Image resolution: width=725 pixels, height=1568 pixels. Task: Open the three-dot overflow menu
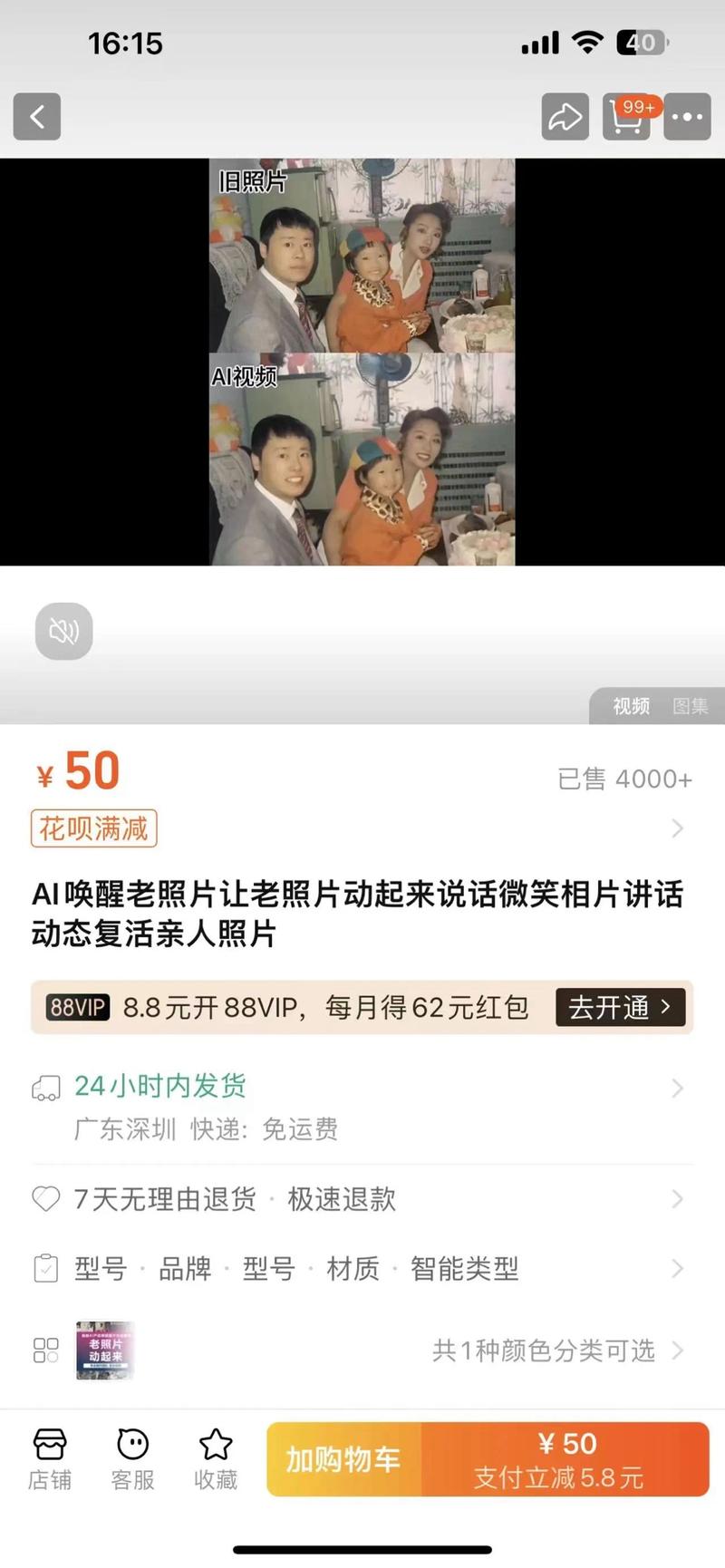point(687,117)
